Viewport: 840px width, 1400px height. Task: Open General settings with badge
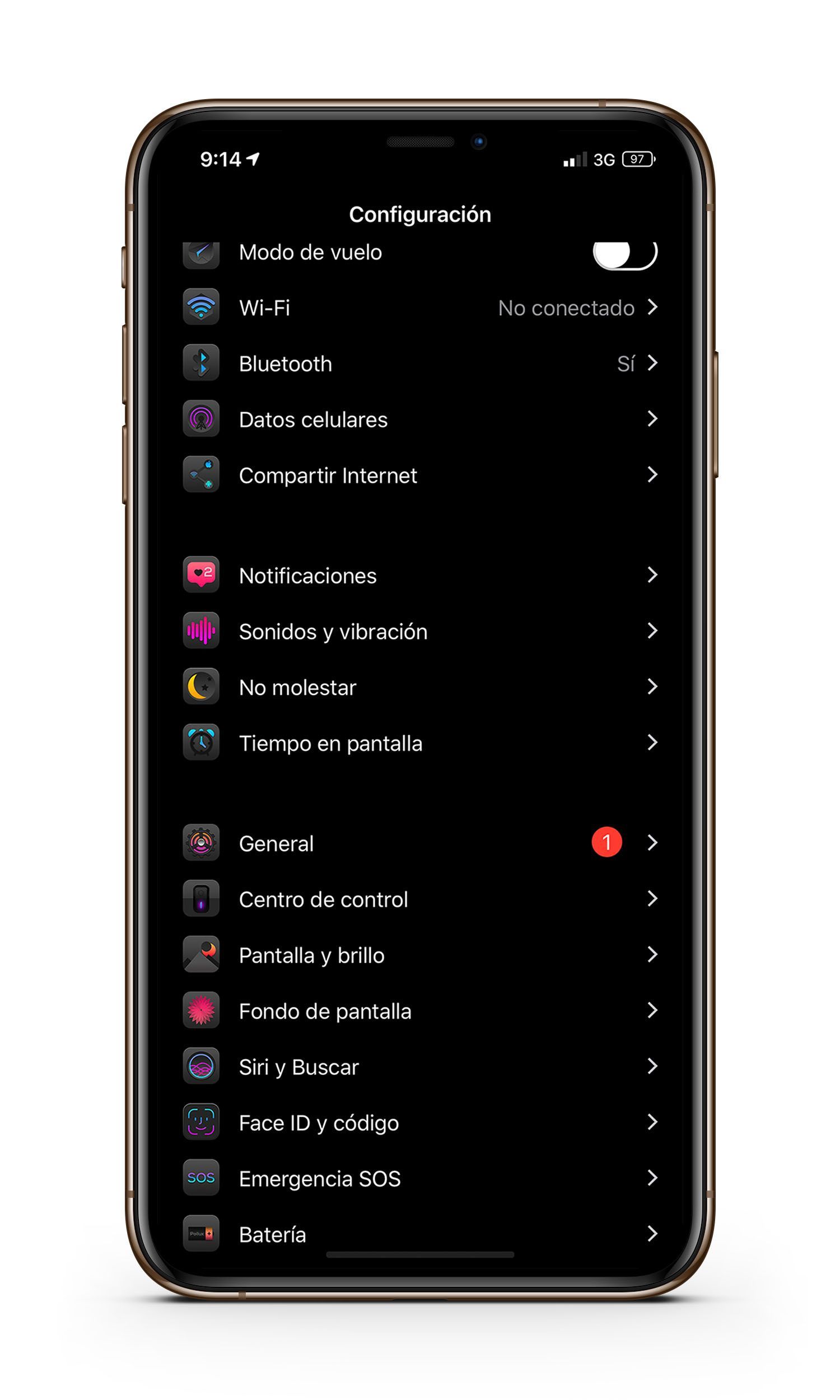(420, 843)
